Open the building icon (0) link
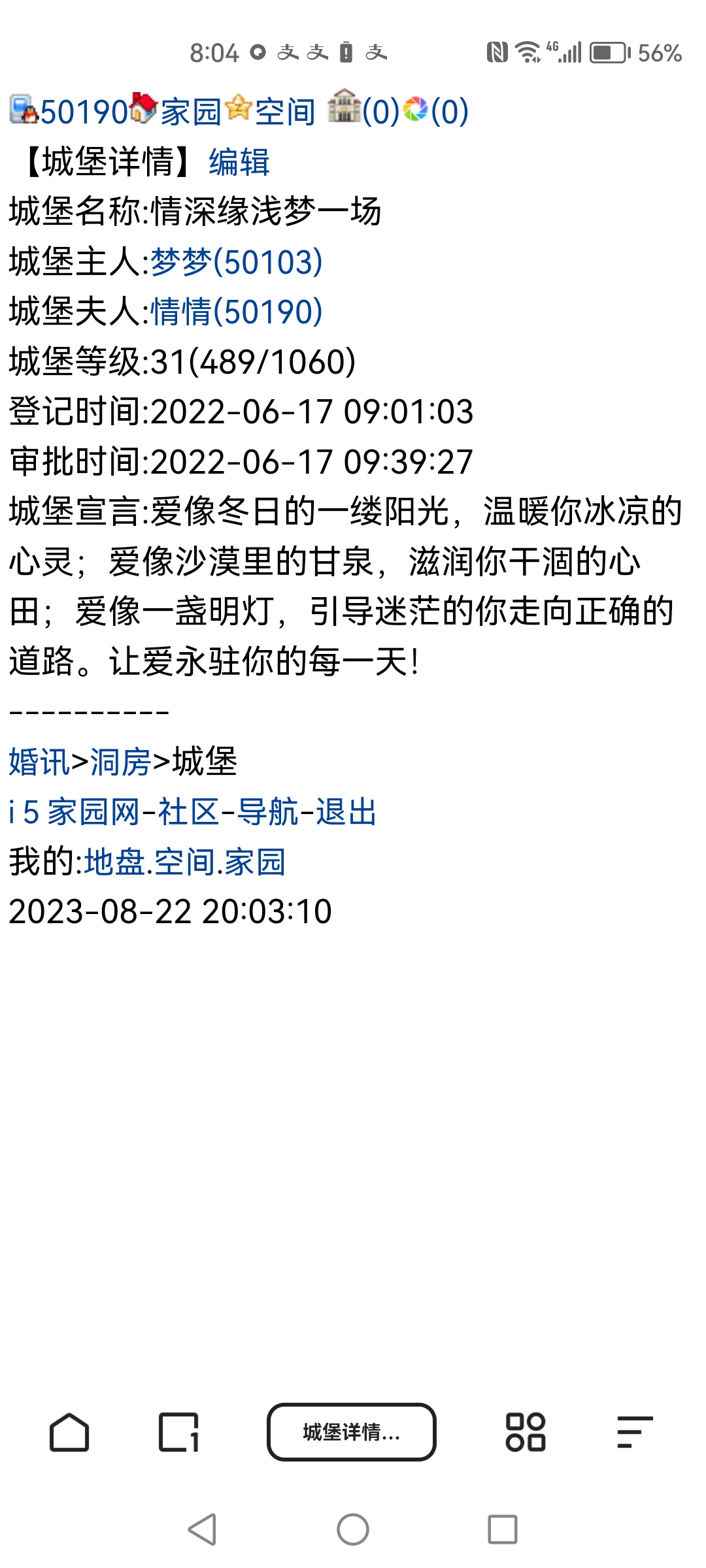 [363, 110]
